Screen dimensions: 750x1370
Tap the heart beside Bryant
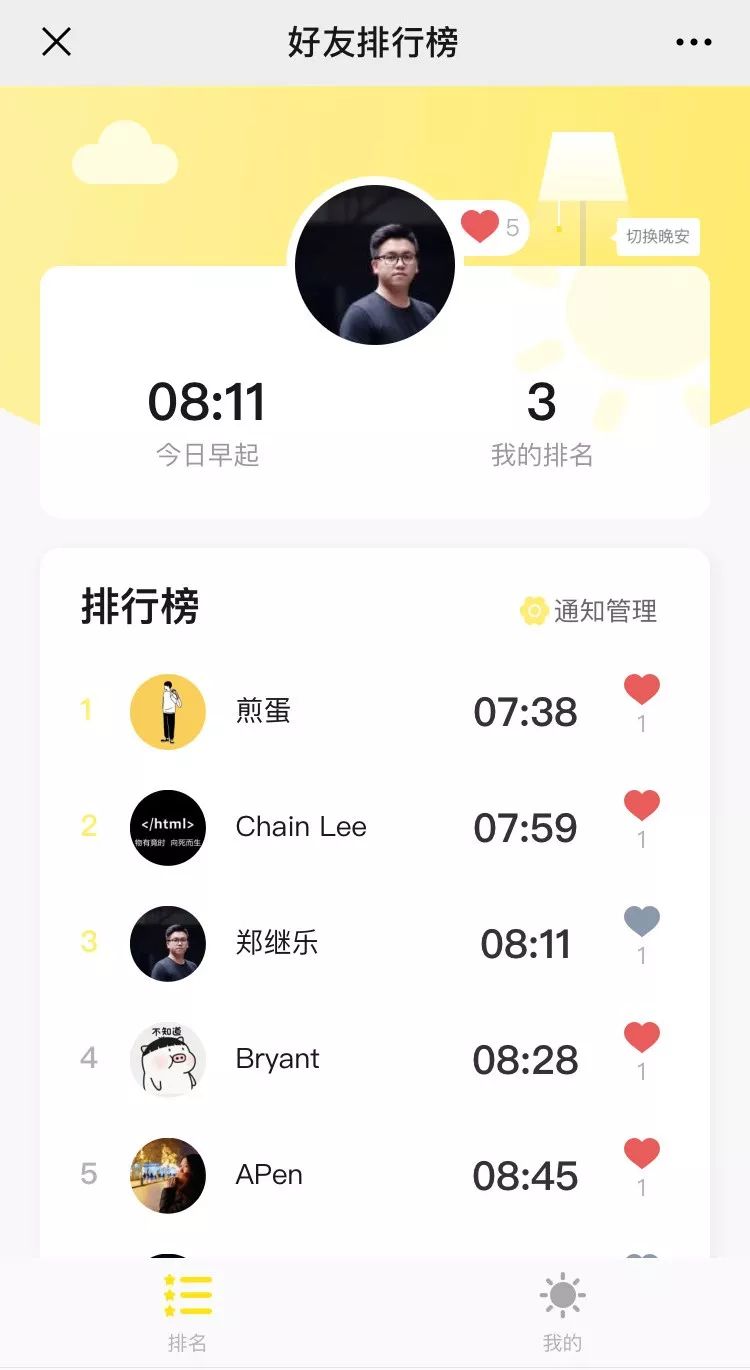642,1037
